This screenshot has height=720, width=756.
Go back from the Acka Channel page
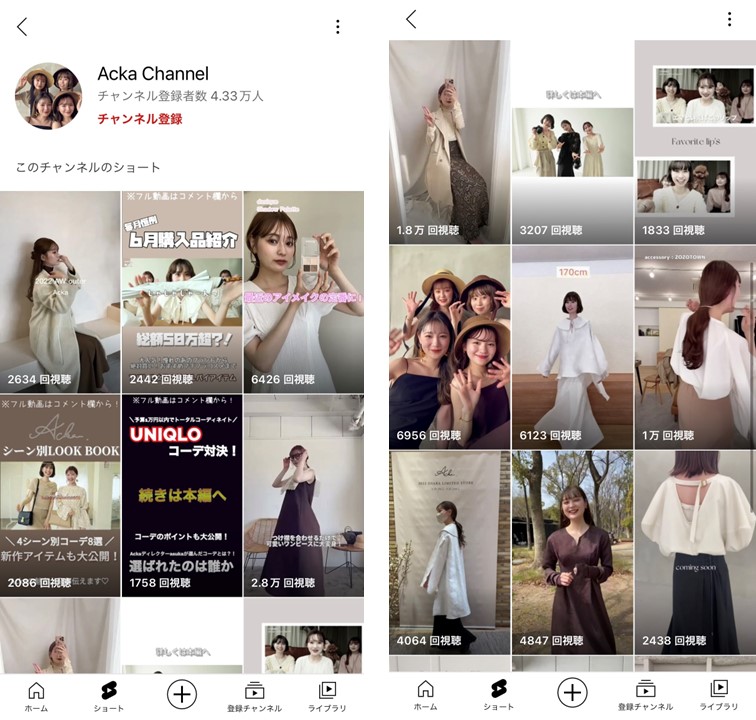pyautogui.click(x=22, y=27)
